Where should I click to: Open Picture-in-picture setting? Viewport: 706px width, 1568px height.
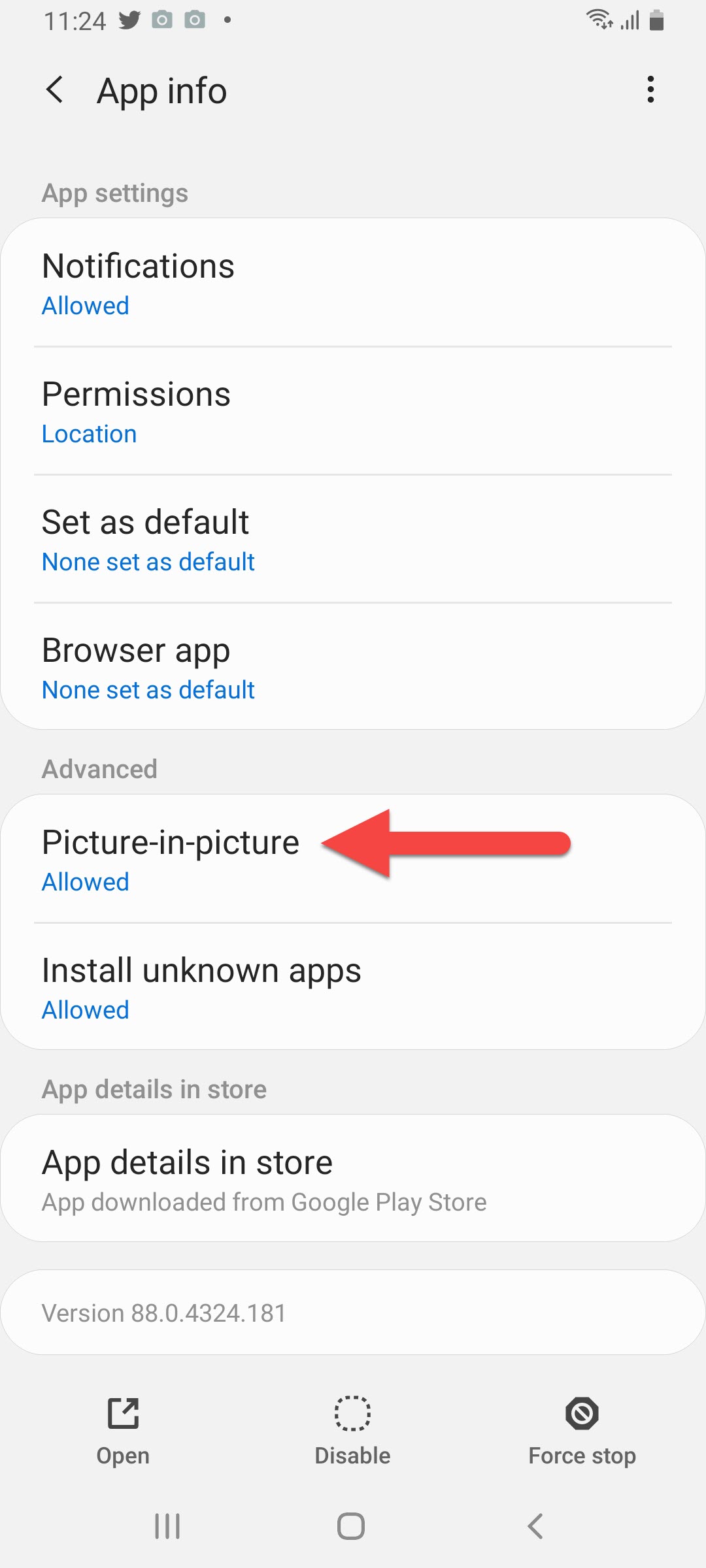tap(170, 858)
